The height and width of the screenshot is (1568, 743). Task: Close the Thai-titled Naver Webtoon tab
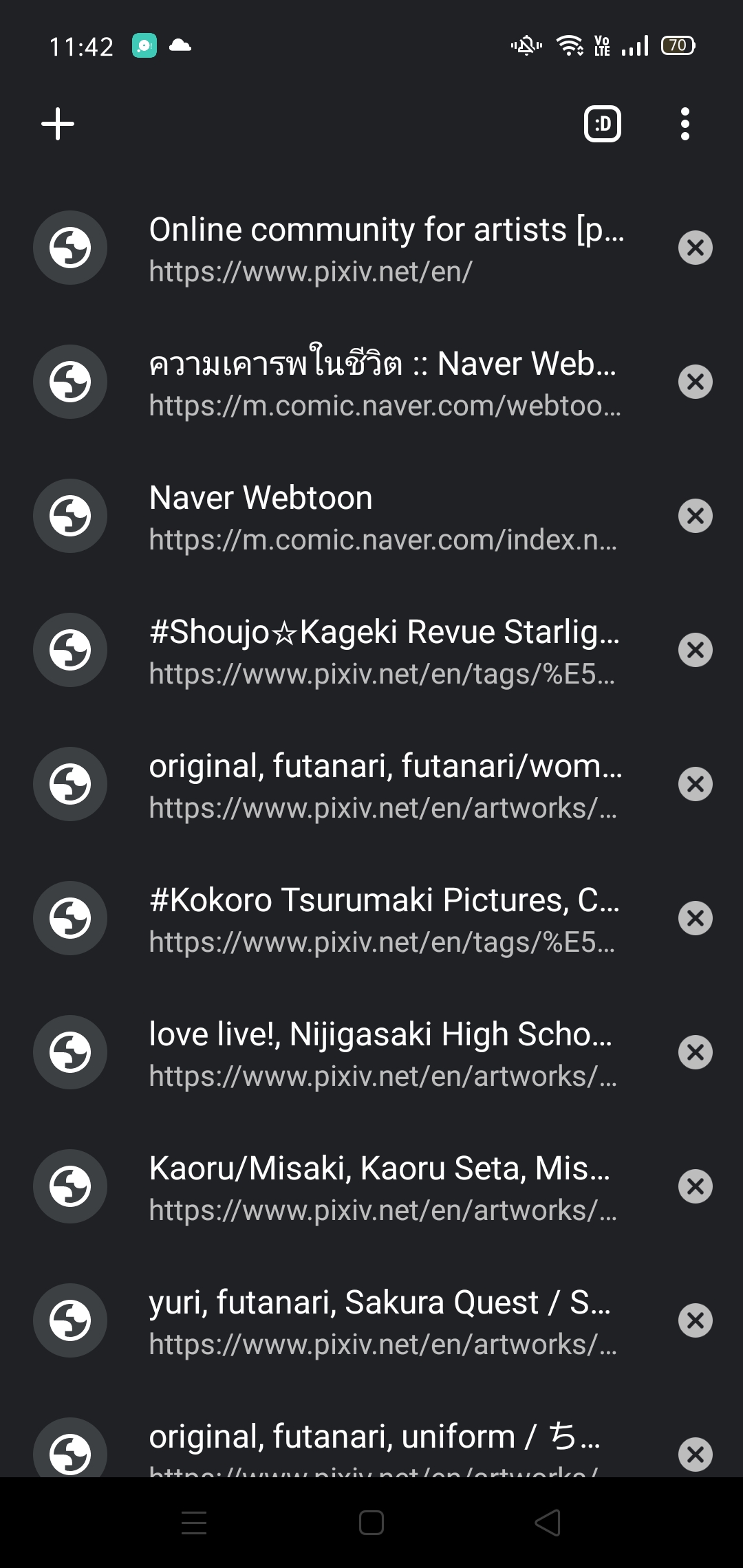click(696, 382)
